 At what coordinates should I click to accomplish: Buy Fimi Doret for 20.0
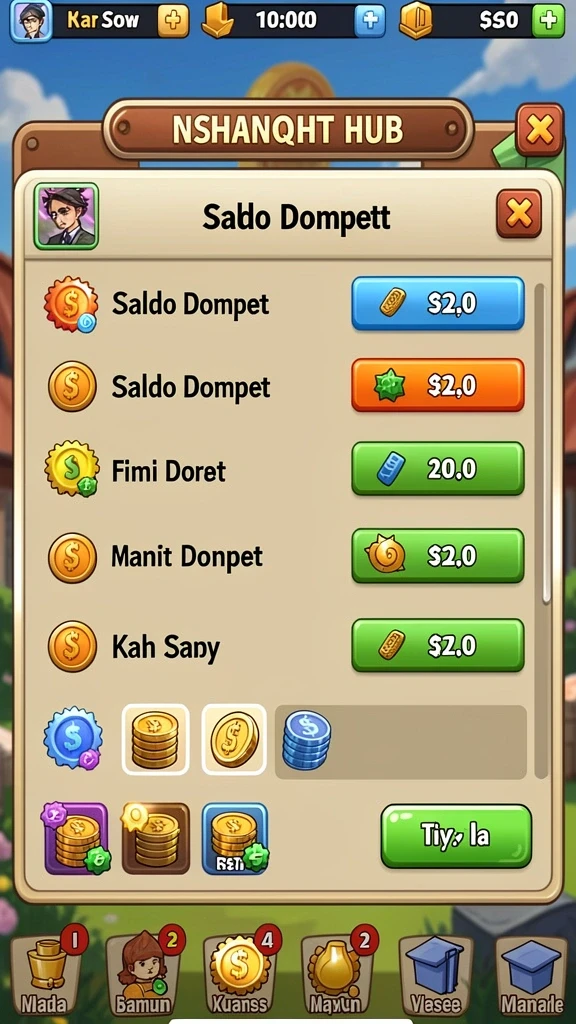[438, 468]
